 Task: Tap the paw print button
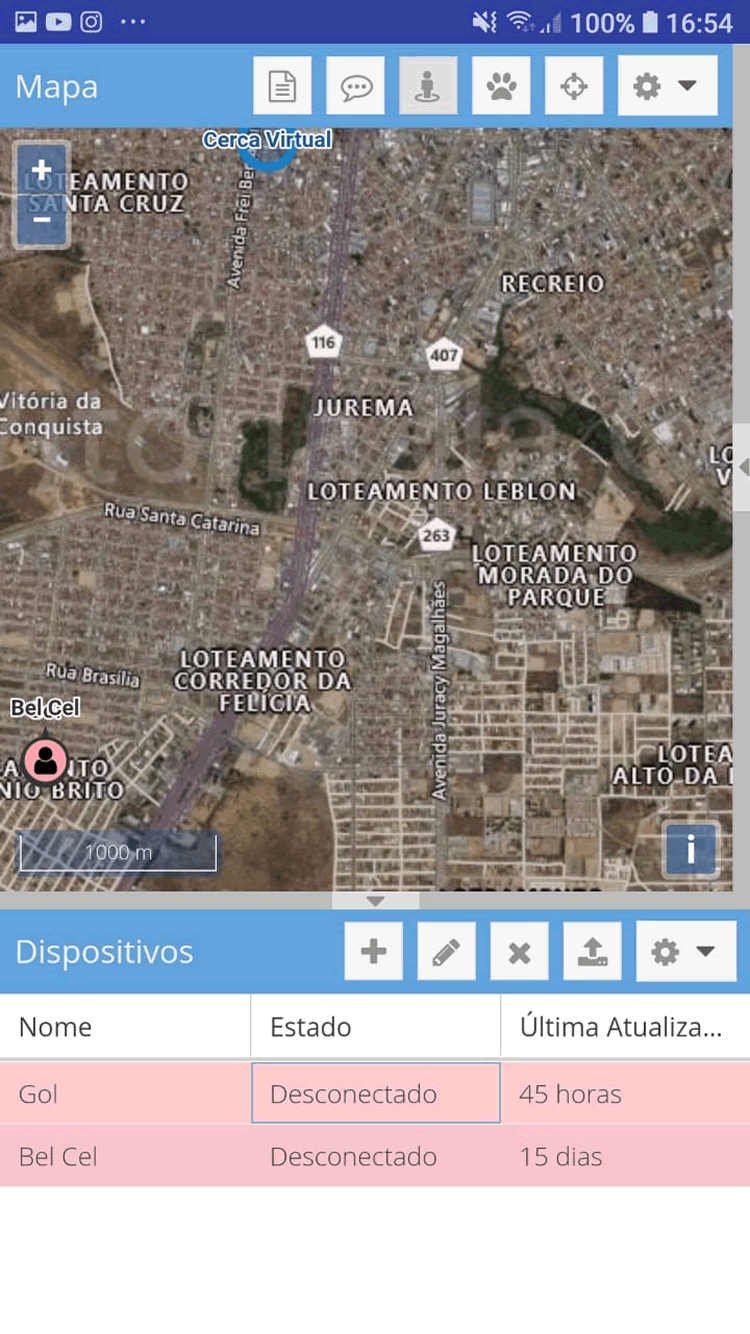coord(501,86)
